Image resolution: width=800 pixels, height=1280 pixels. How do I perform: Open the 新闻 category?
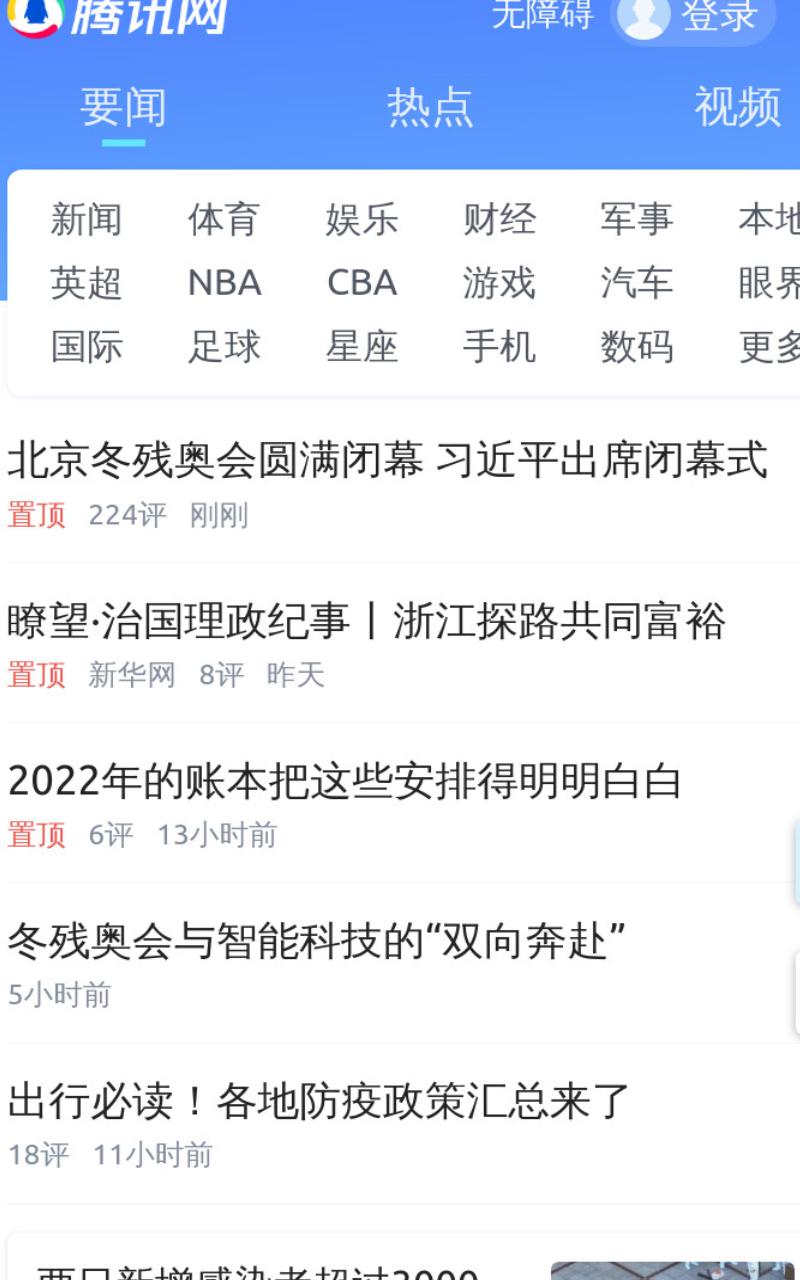coord(87,220)
